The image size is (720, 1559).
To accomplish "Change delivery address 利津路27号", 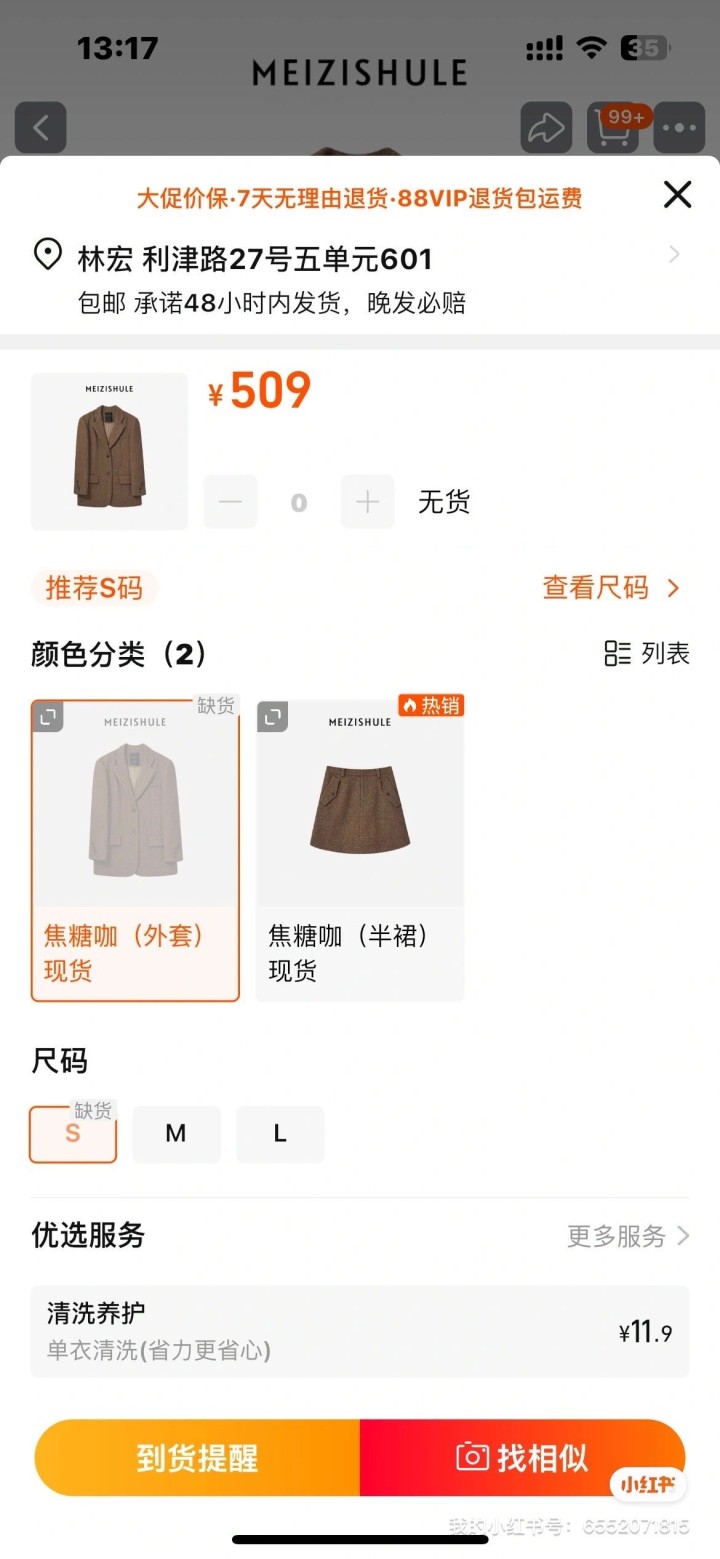I will point(360,259).
